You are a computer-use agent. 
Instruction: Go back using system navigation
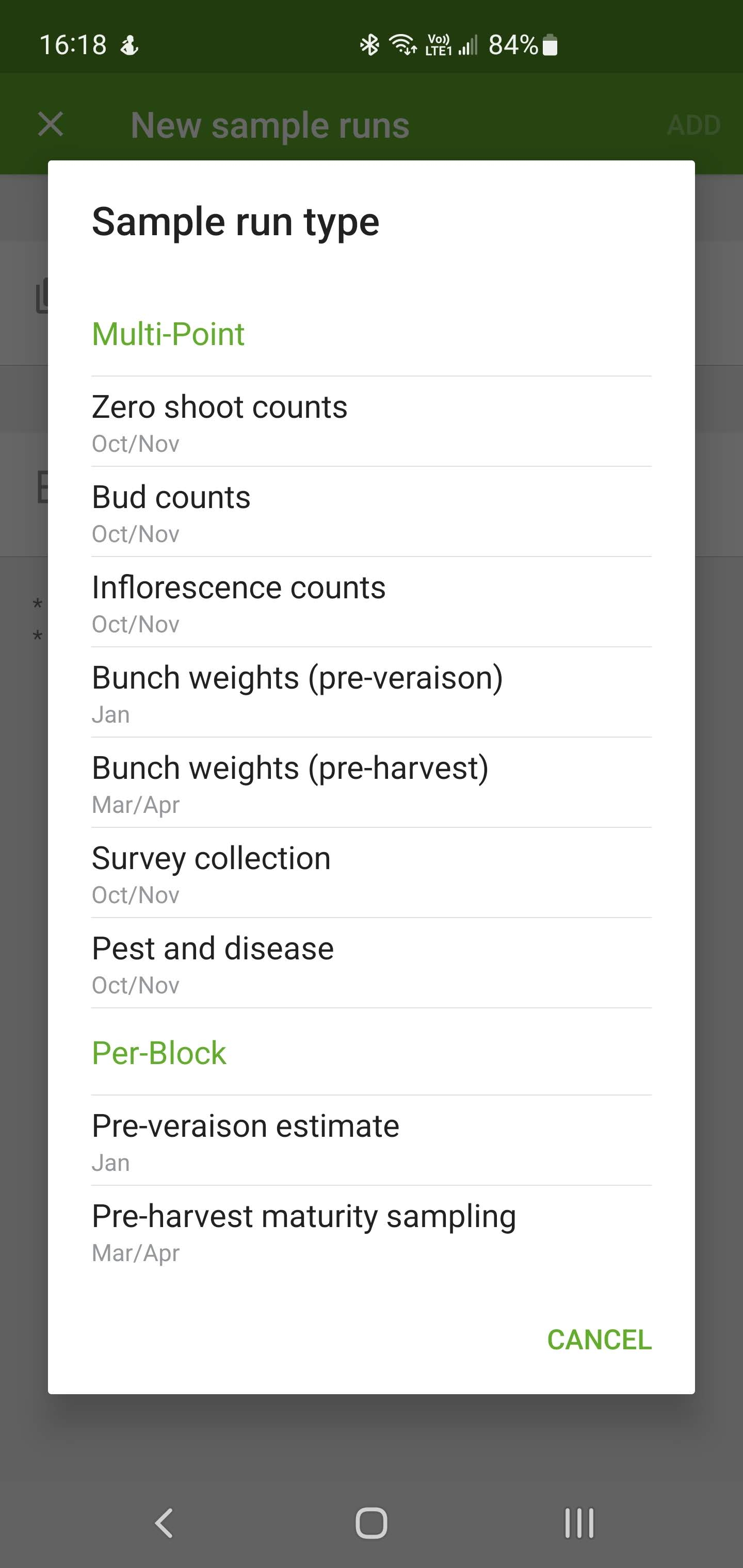coord(164,1523)
